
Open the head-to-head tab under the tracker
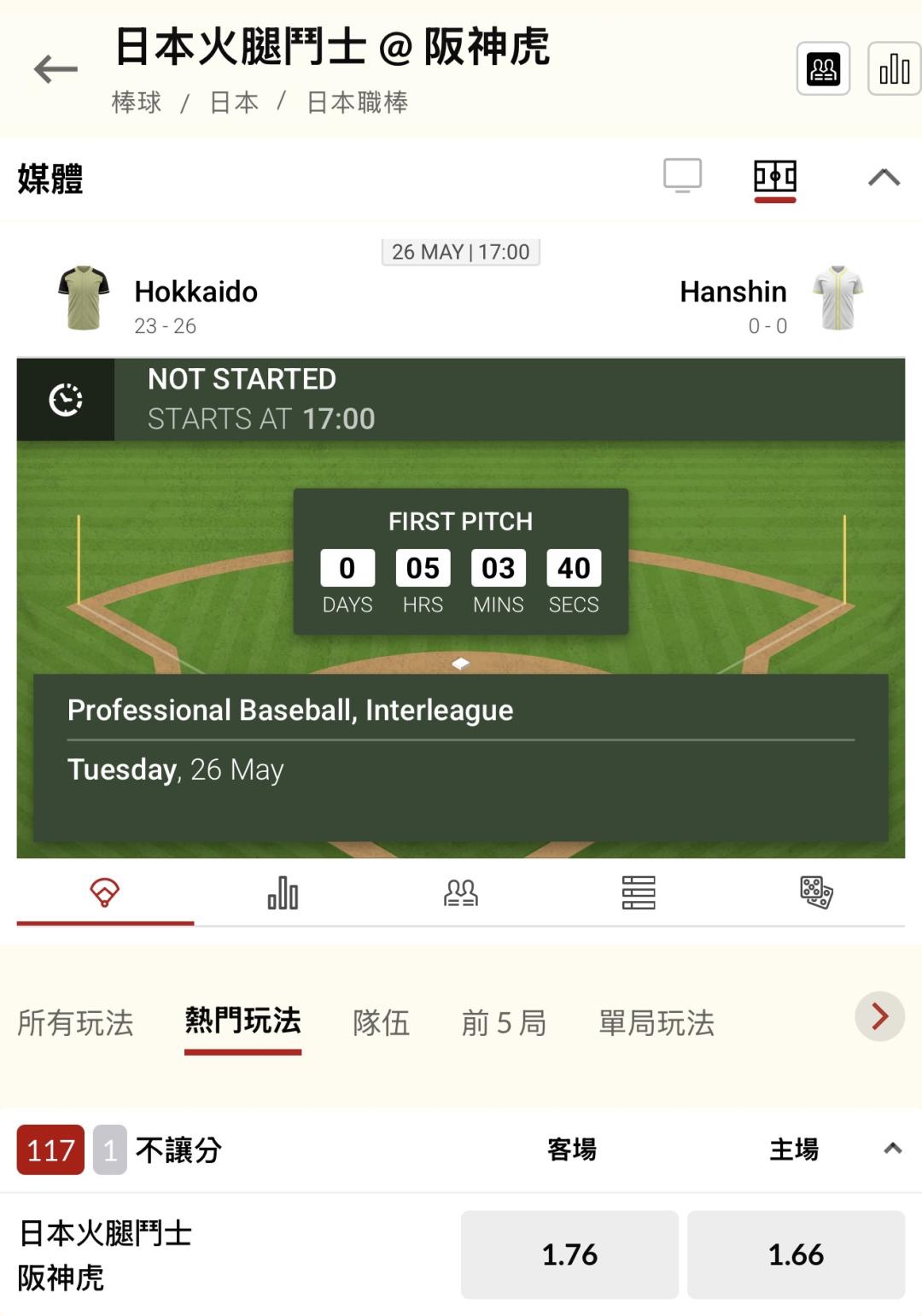(x=461, y=892)
